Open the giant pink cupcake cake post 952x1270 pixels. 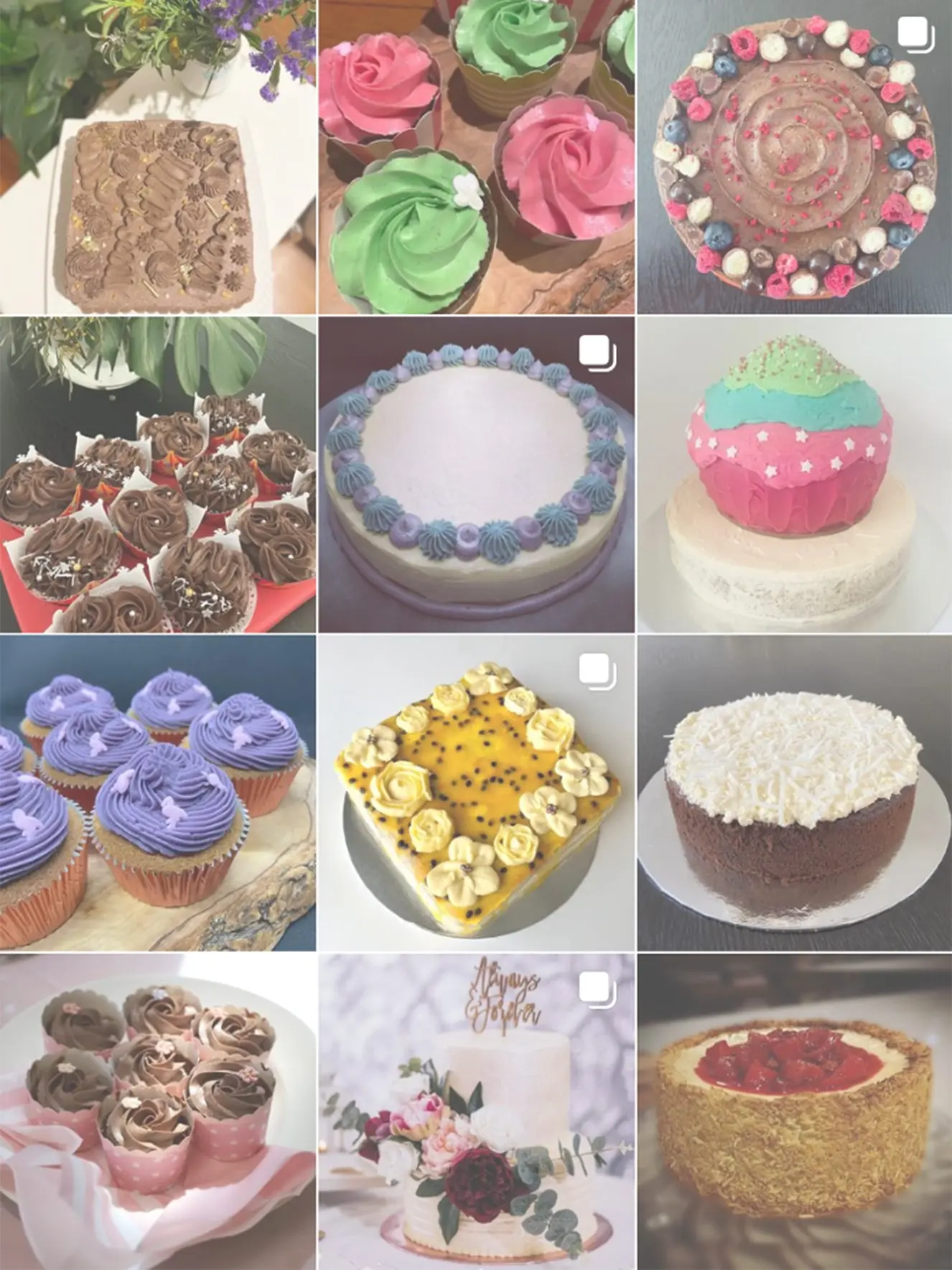pyautogui.click(x=794, y=475)
